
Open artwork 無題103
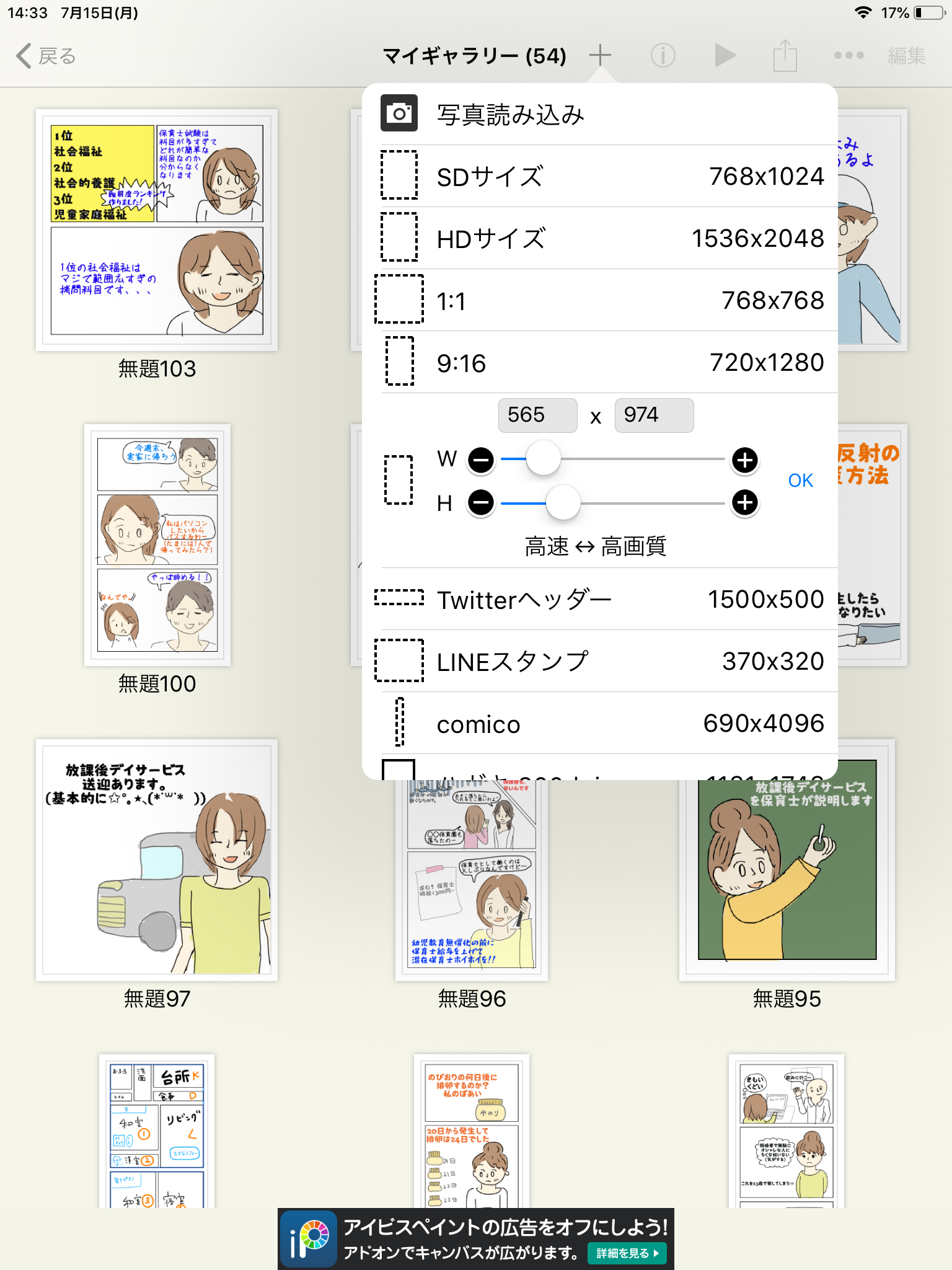pyautogui.click(x=157, y=230)
